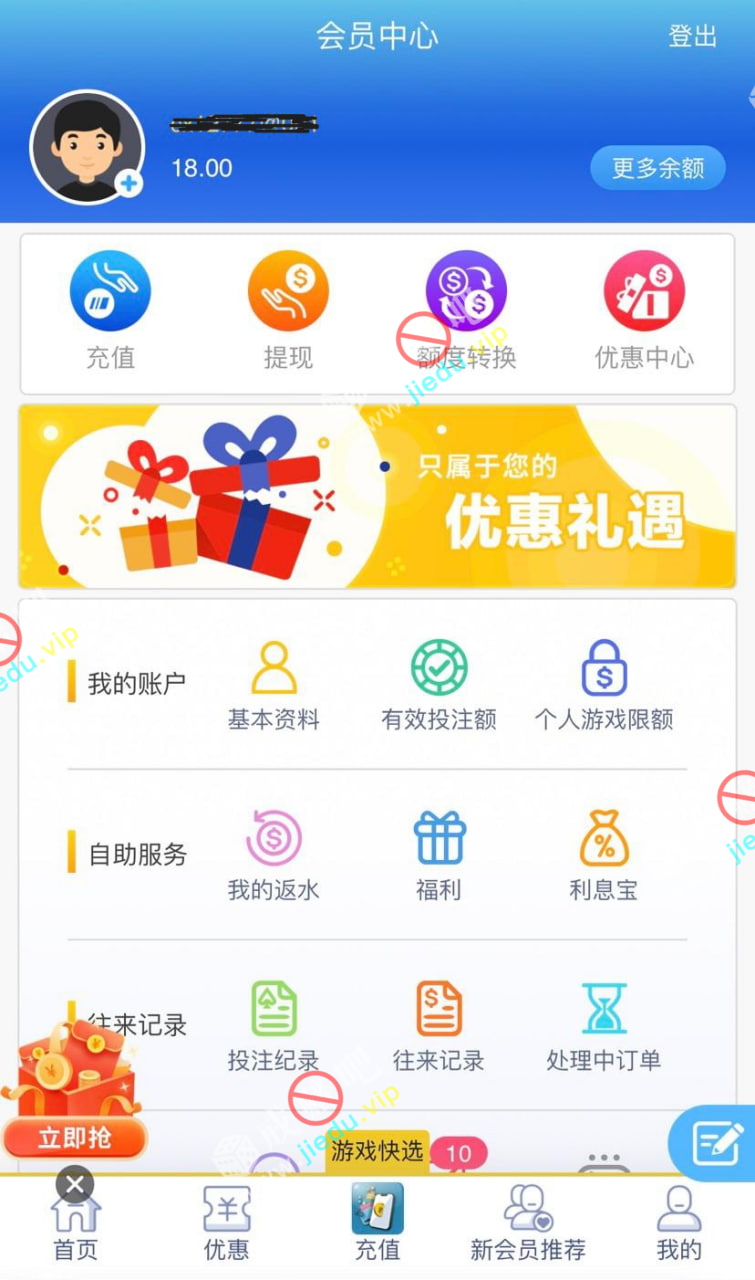Screen dimensions: 755x1280
Task: Open 基本资料
Action: pos(273,686)
